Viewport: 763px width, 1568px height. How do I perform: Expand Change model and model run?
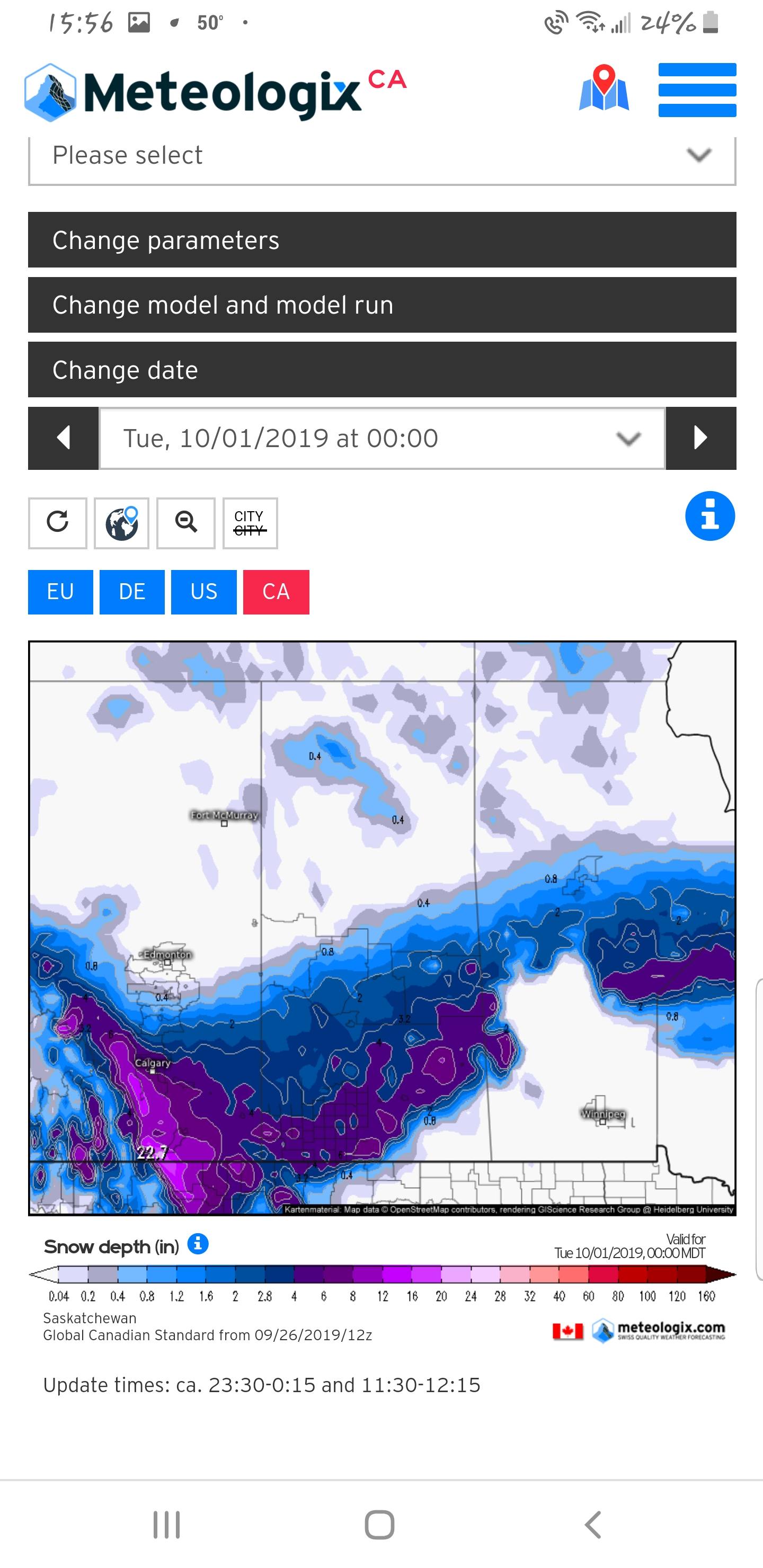(x=382, y=305)
